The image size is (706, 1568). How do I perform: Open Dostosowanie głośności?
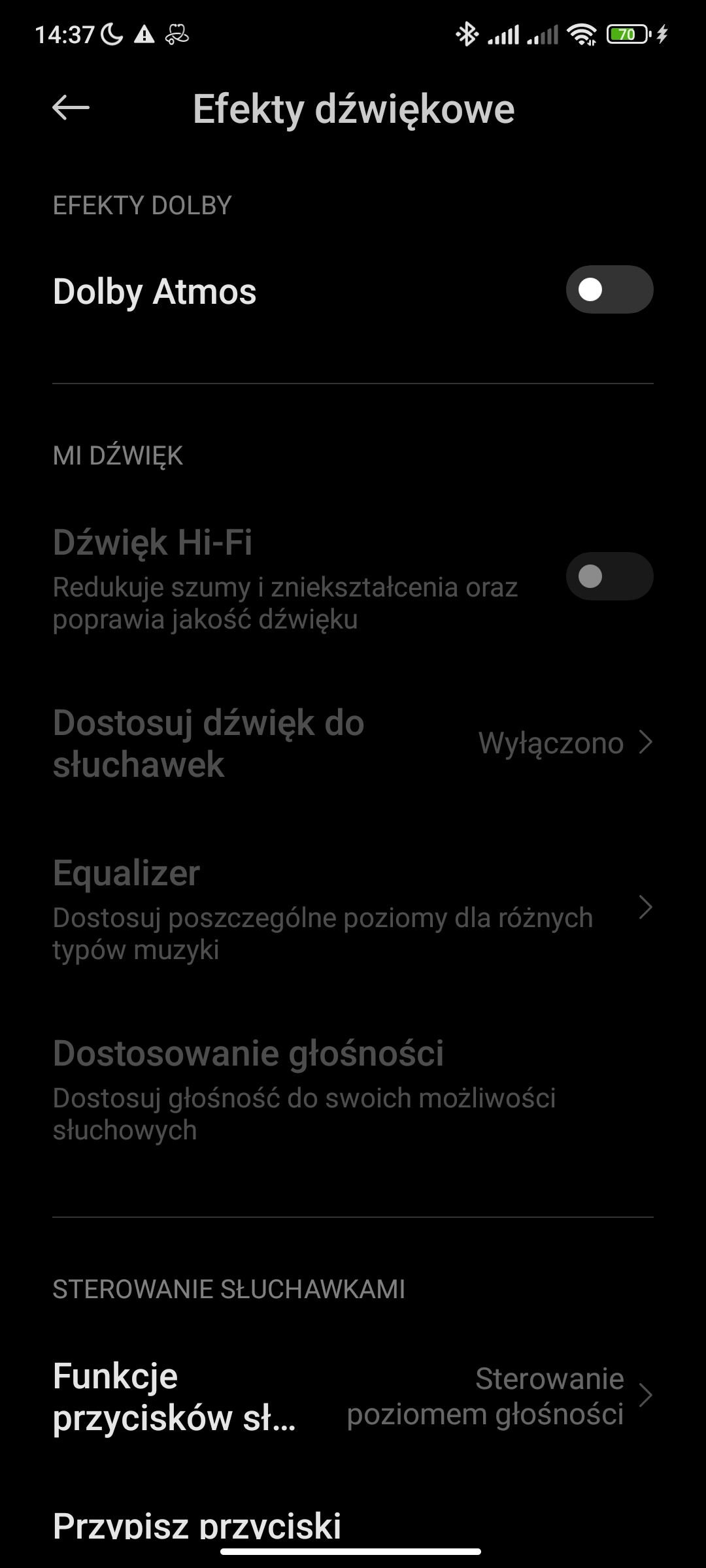click(x=353, y=1088)
